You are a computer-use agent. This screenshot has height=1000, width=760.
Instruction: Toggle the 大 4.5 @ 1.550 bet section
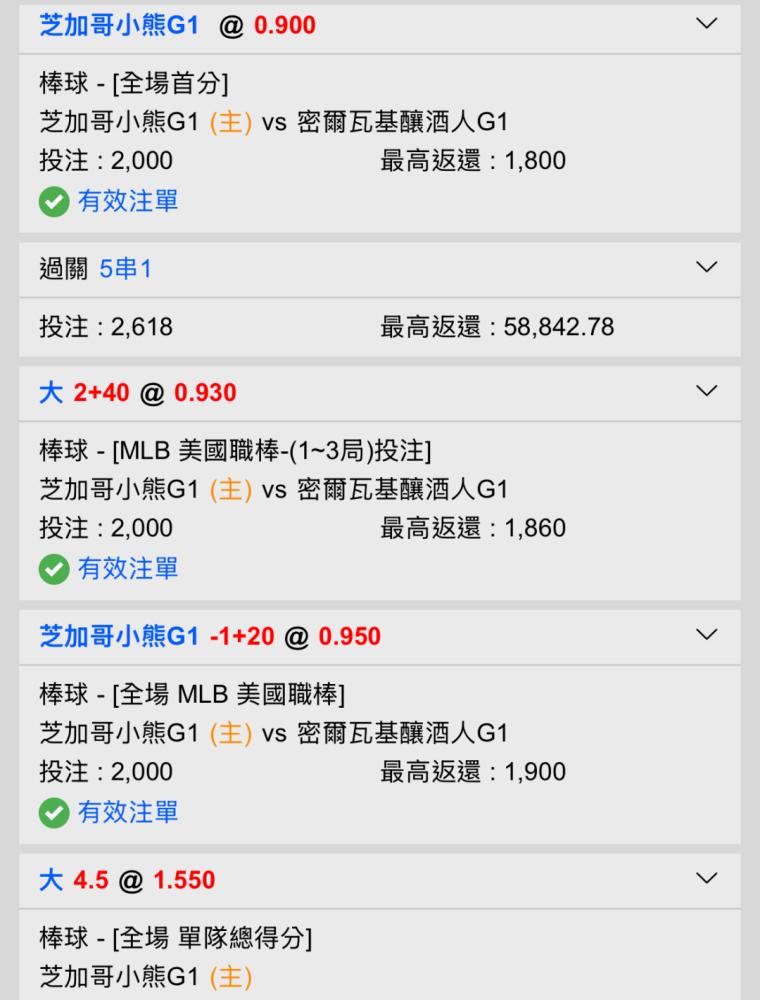[706, 878]
